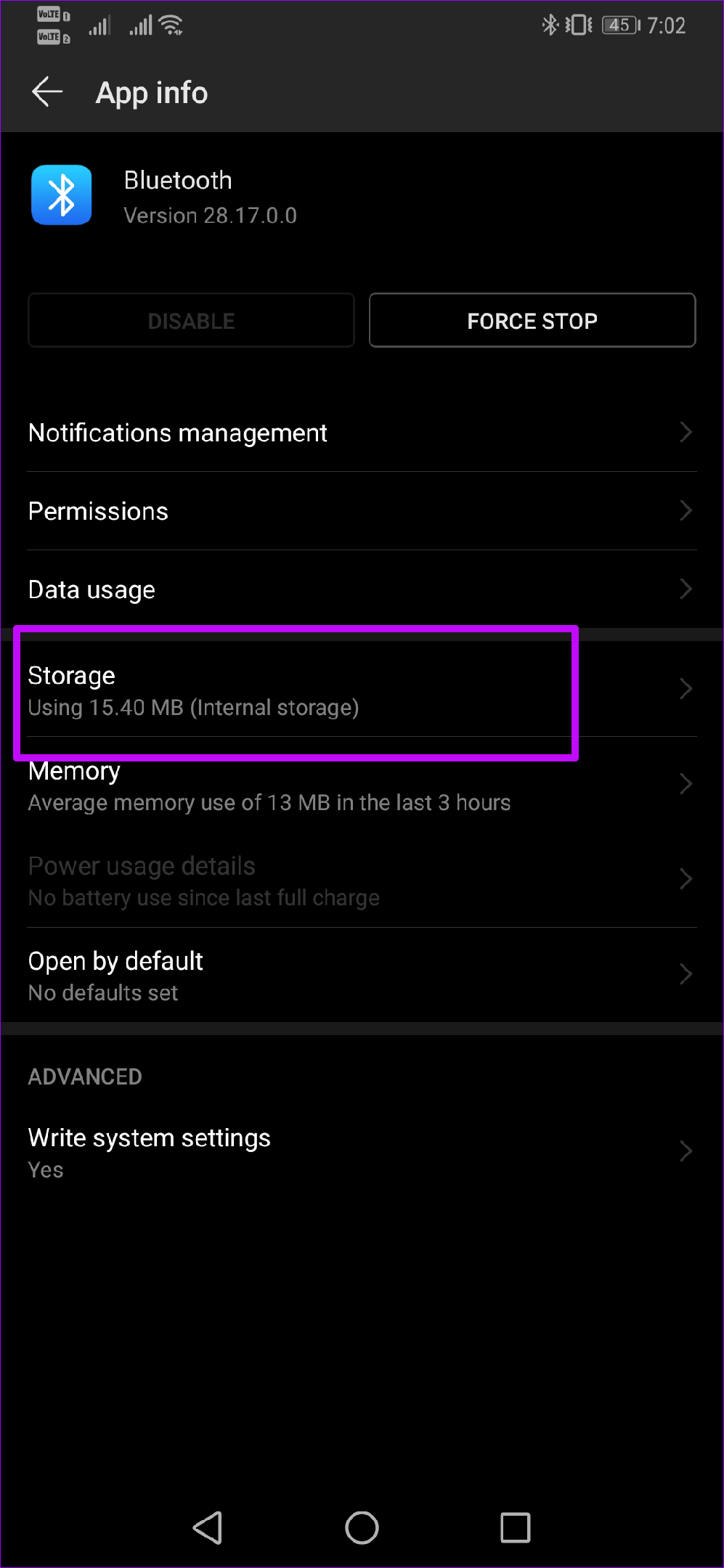Open Notifications management
The height and width of the screenshot is (1568, 724).
pos(361,433)
